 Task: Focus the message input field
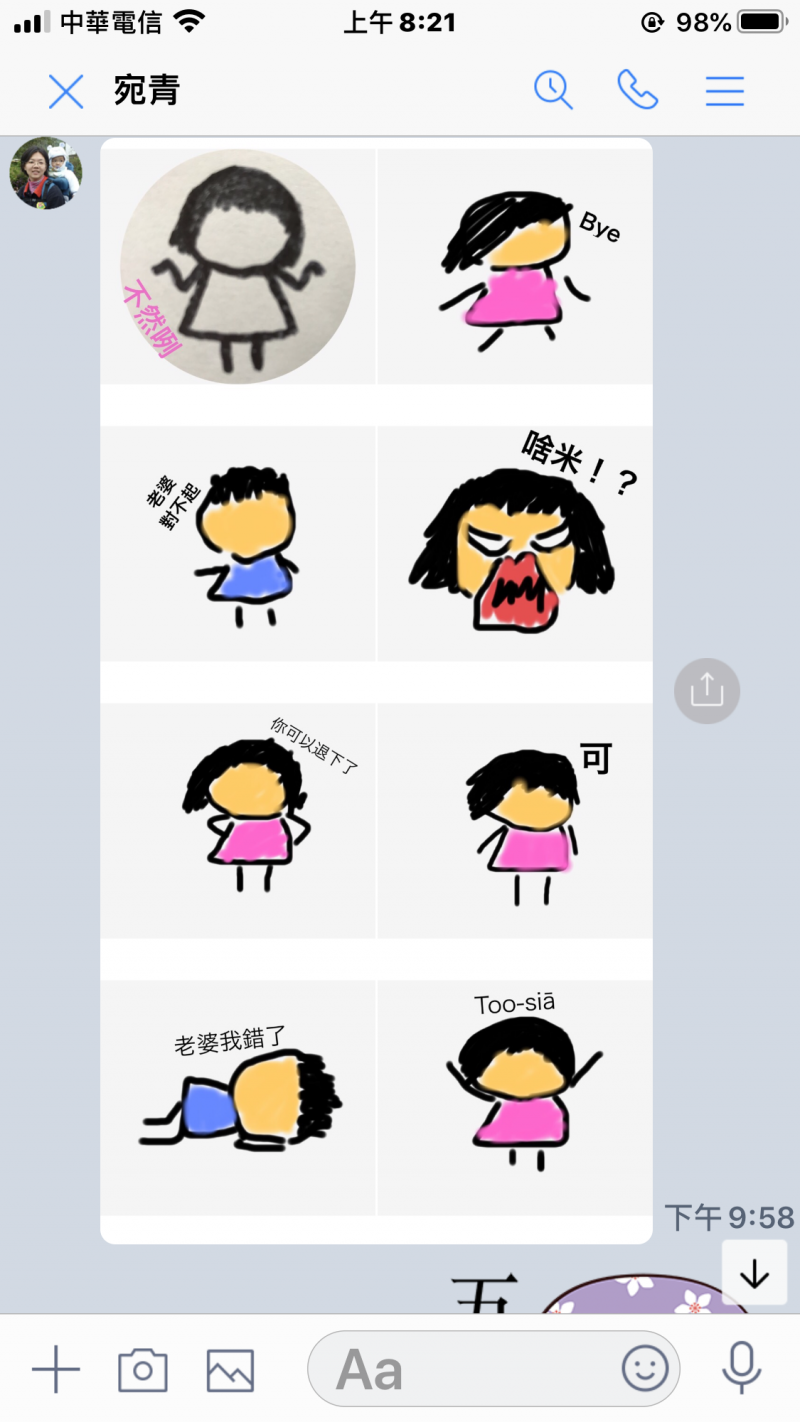[470, 1369]
